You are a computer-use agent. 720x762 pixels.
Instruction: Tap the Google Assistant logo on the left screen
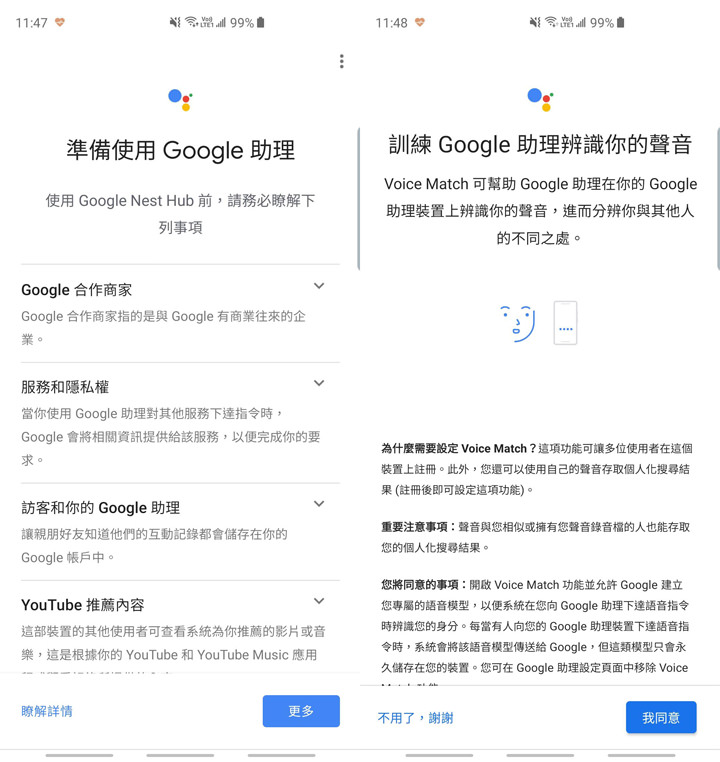(x=178, y=99)
